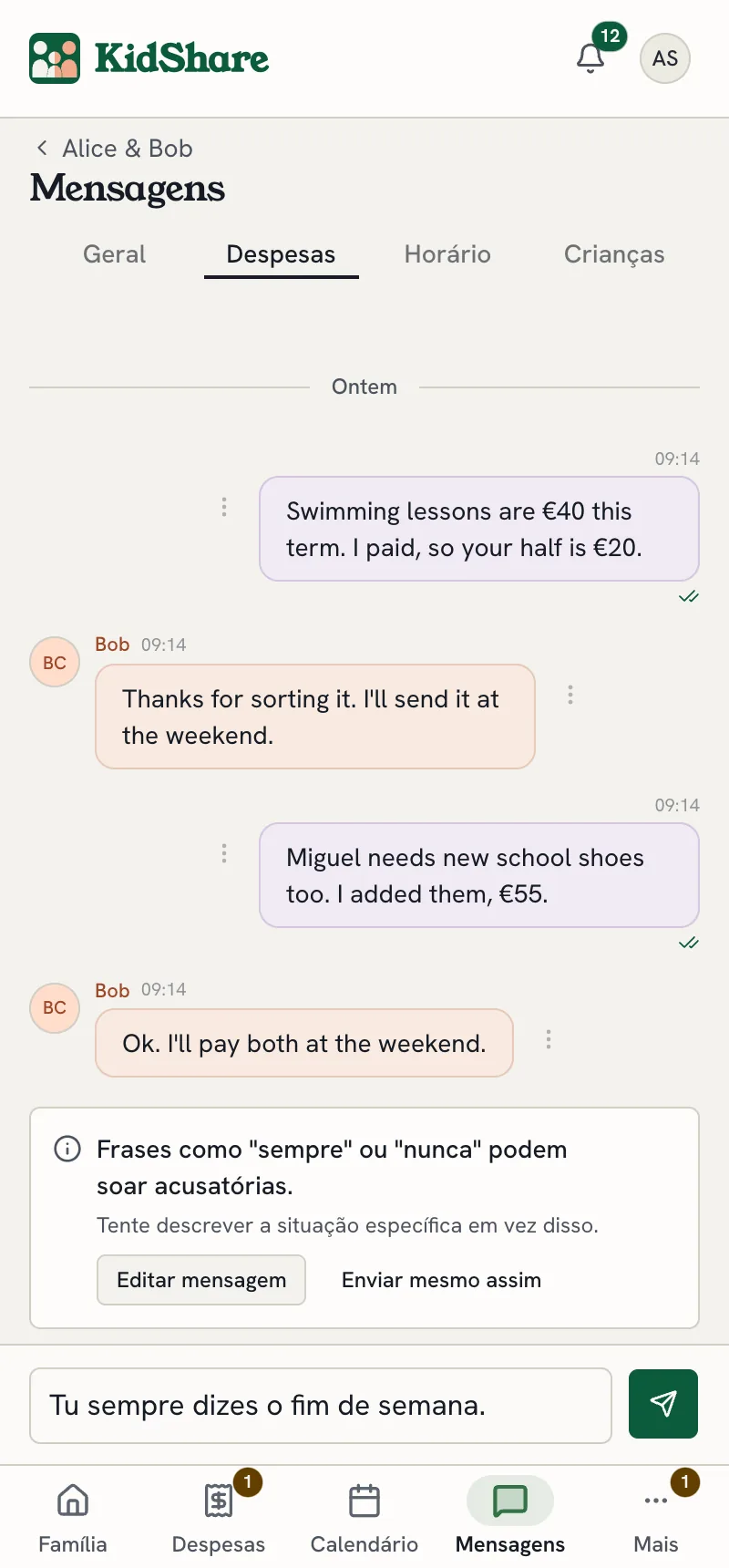
Task: Switch to the Horário tab
Action: tap(447, 254)
